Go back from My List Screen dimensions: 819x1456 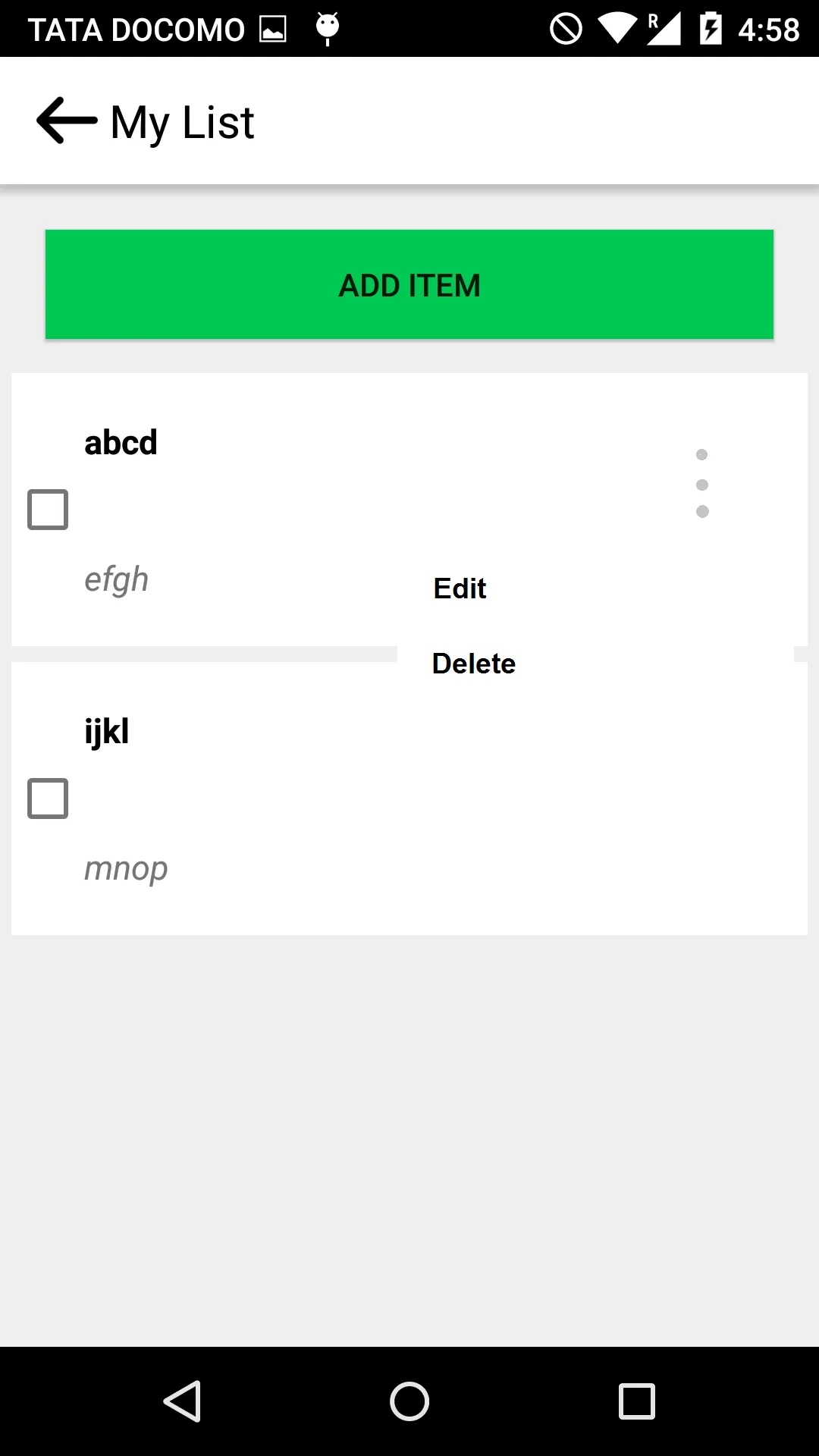pos(67,121)
